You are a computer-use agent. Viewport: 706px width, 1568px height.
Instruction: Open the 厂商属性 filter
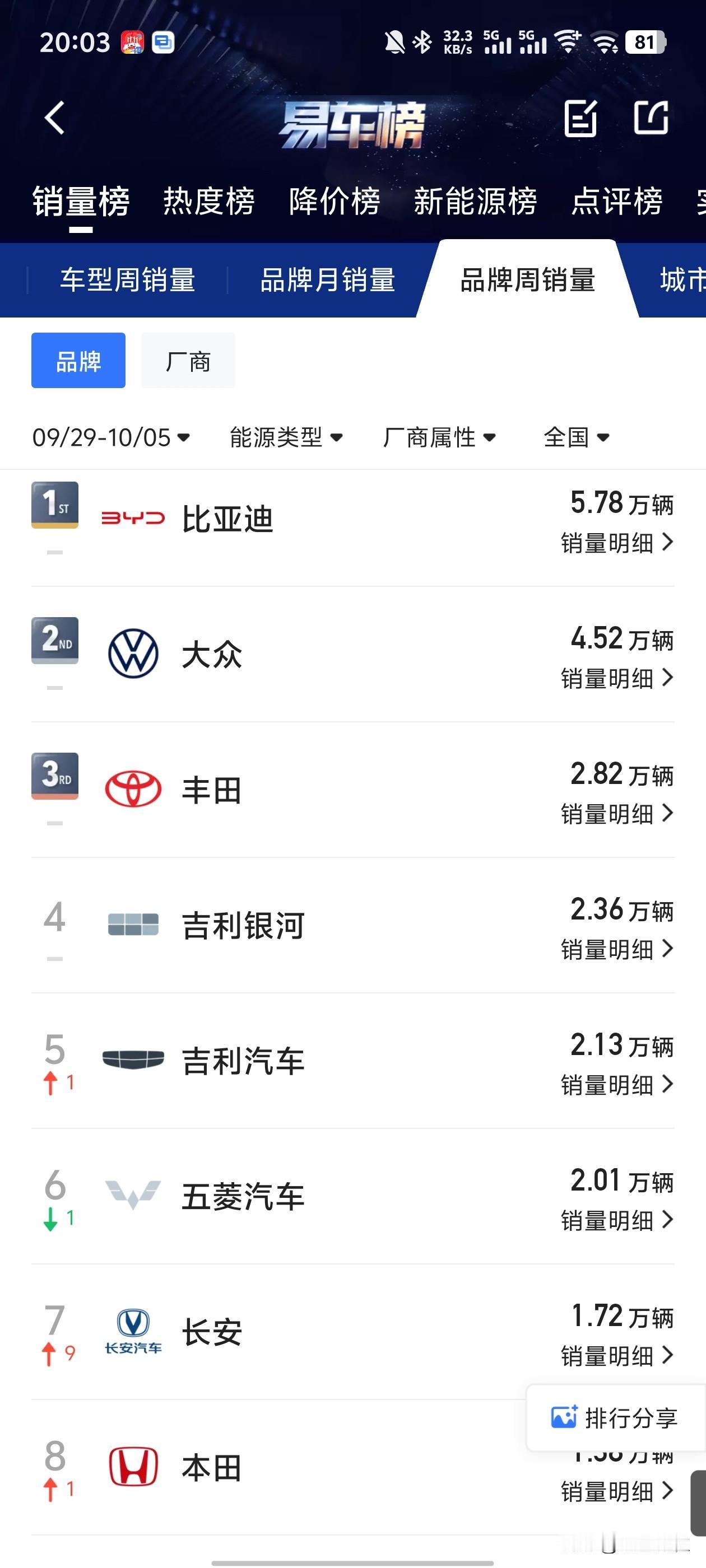tap(439, 437)
